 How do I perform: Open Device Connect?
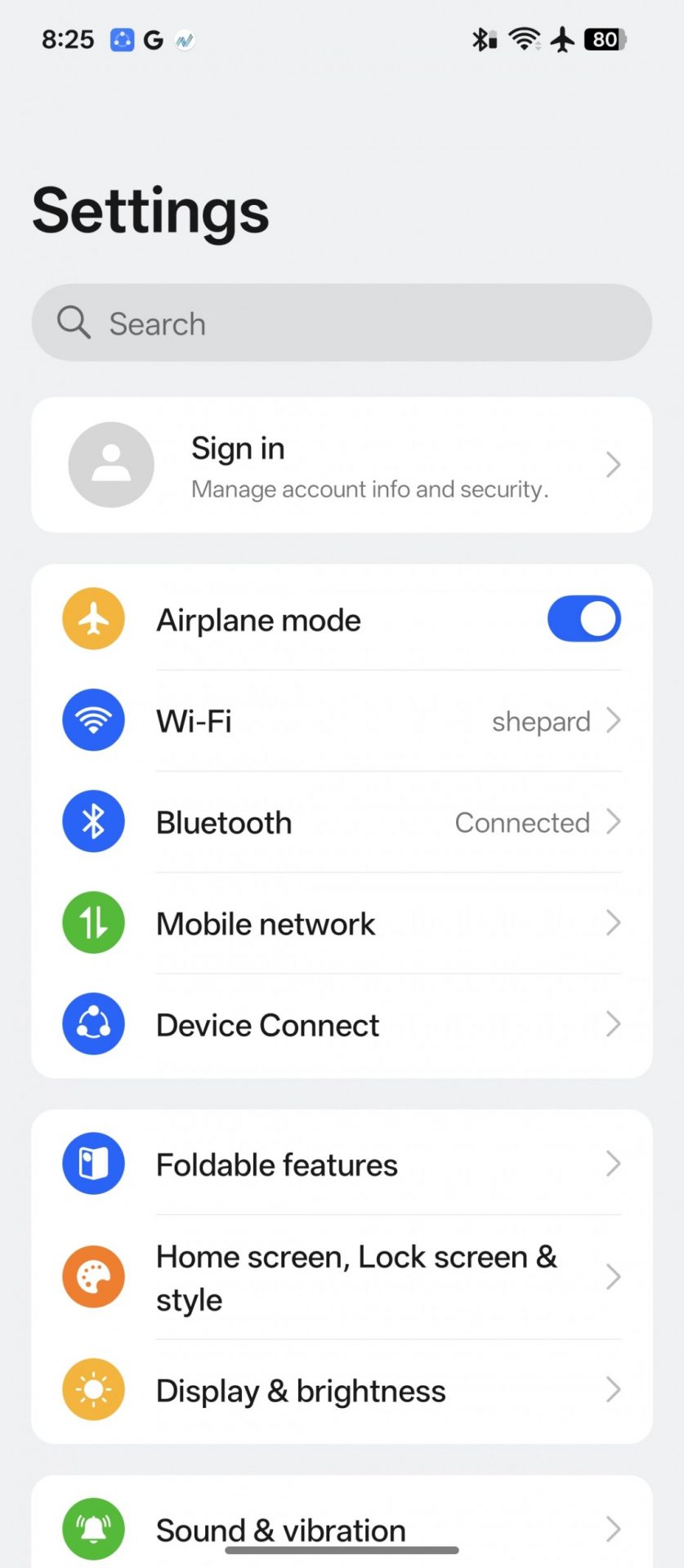point(342,1025)
